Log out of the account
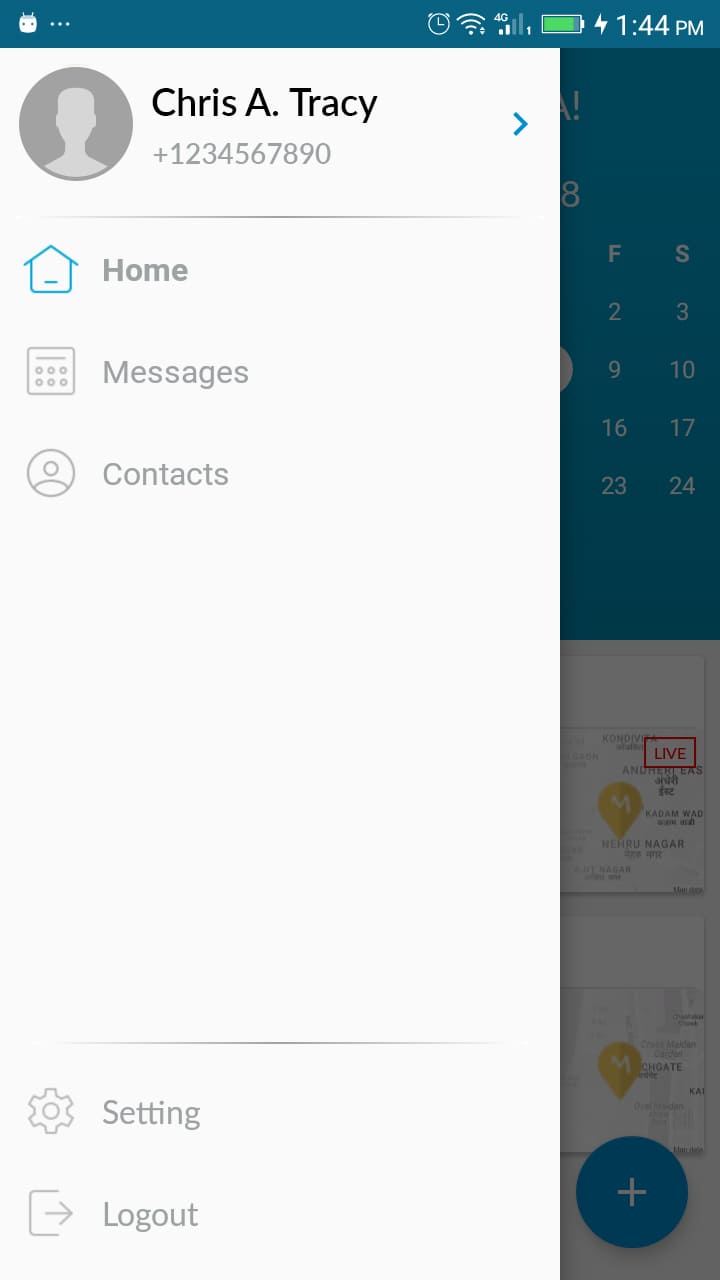The image size is (720, 1280). coord(280,1214)
